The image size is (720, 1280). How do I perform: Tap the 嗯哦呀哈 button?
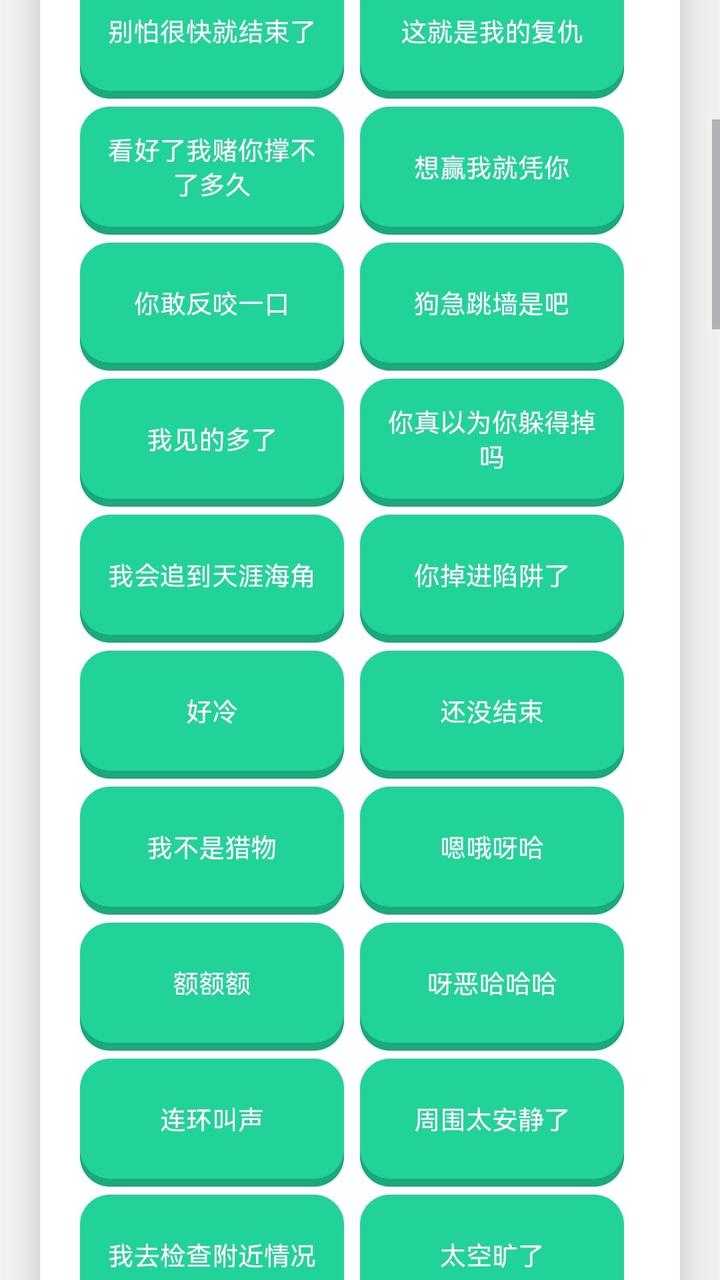tap(492, 848)
